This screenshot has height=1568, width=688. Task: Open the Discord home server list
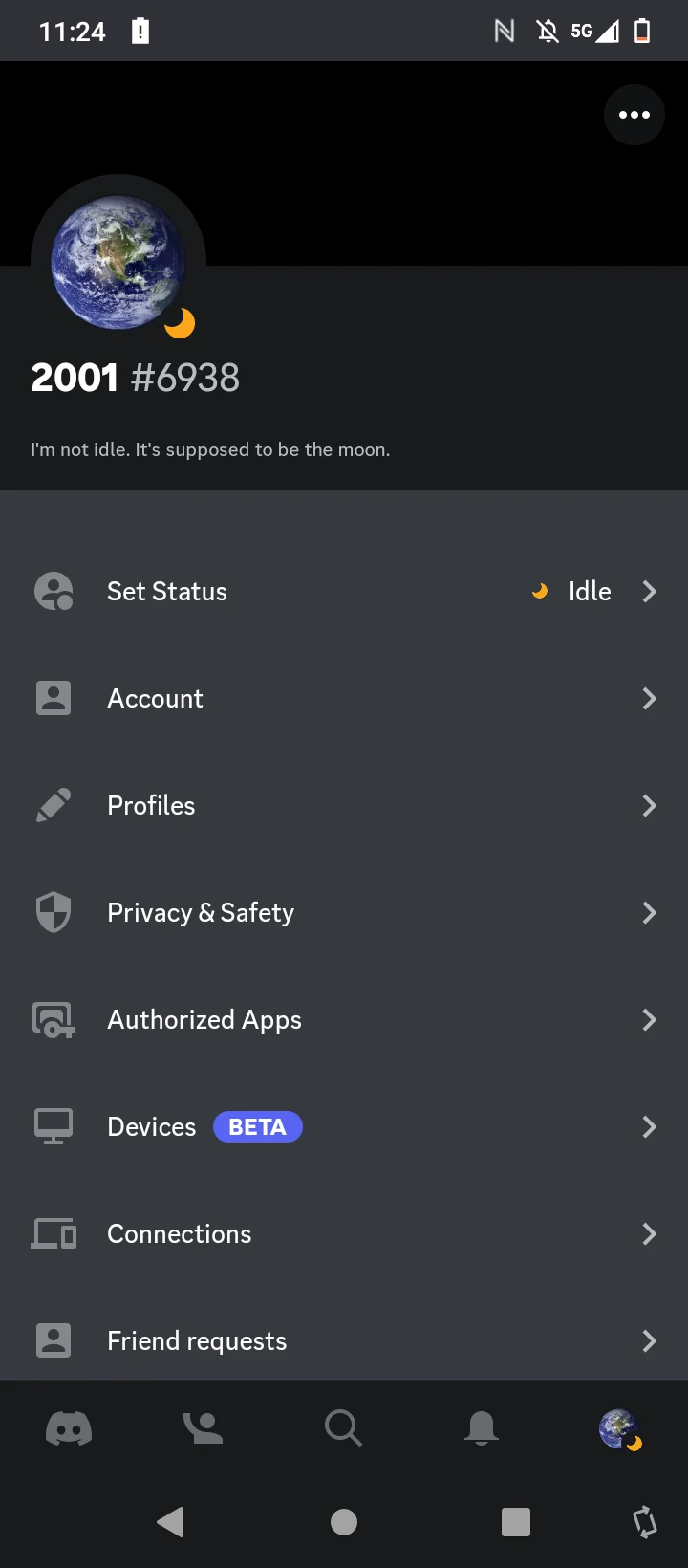[x=69, y=1427]
